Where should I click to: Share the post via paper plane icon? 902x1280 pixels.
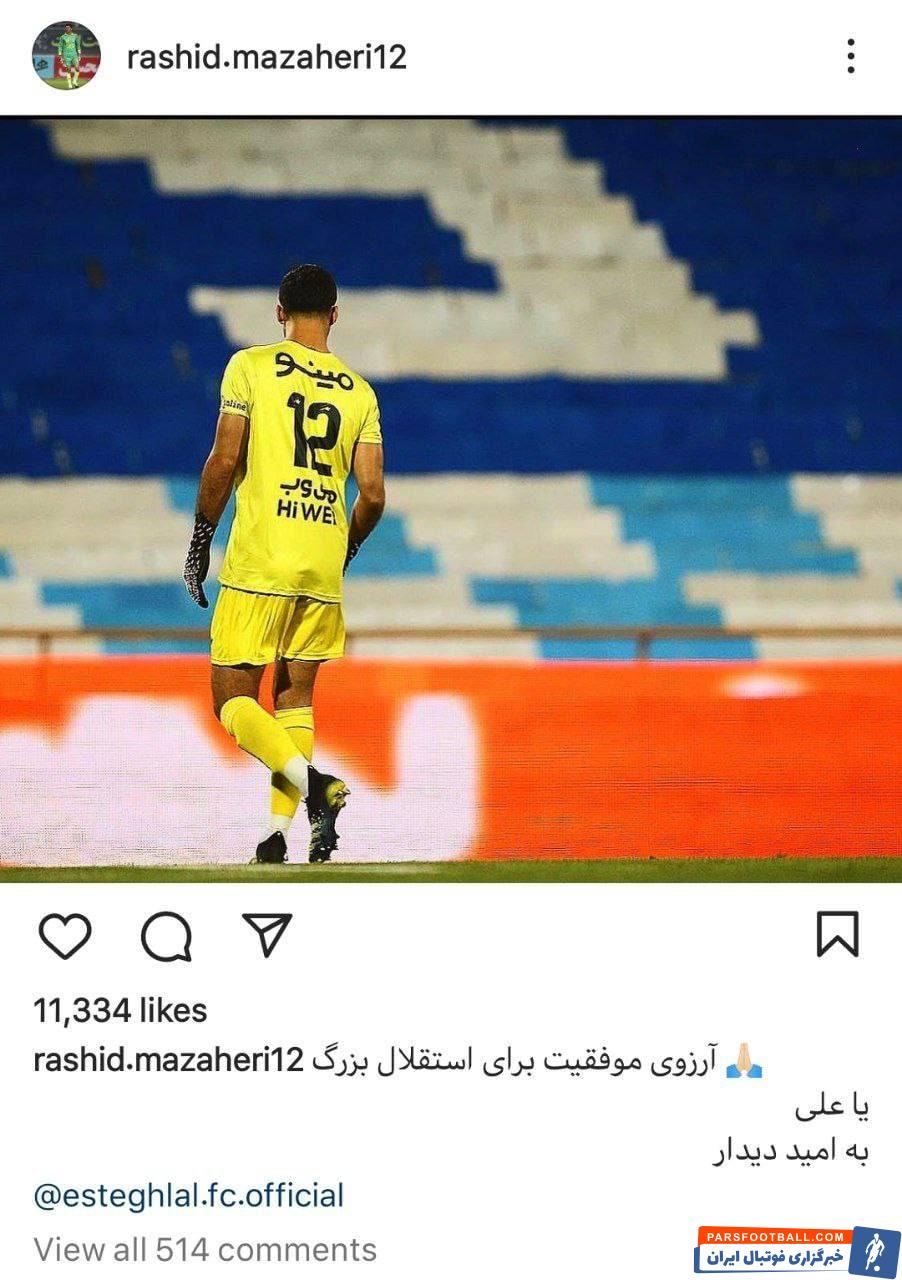(x=267, y=935)
